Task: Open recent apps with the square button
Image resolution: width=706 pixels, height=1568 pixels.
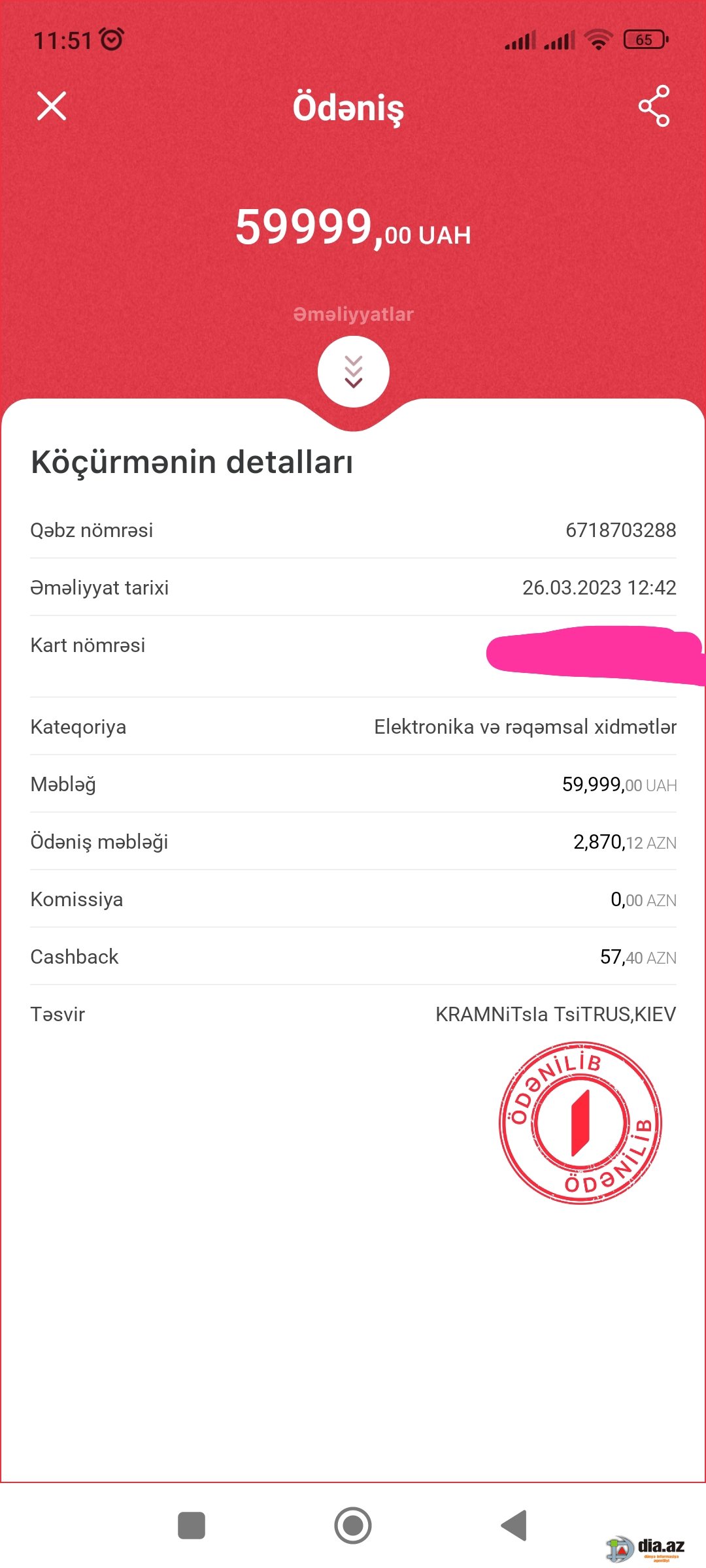Action: coord(192,1526)
